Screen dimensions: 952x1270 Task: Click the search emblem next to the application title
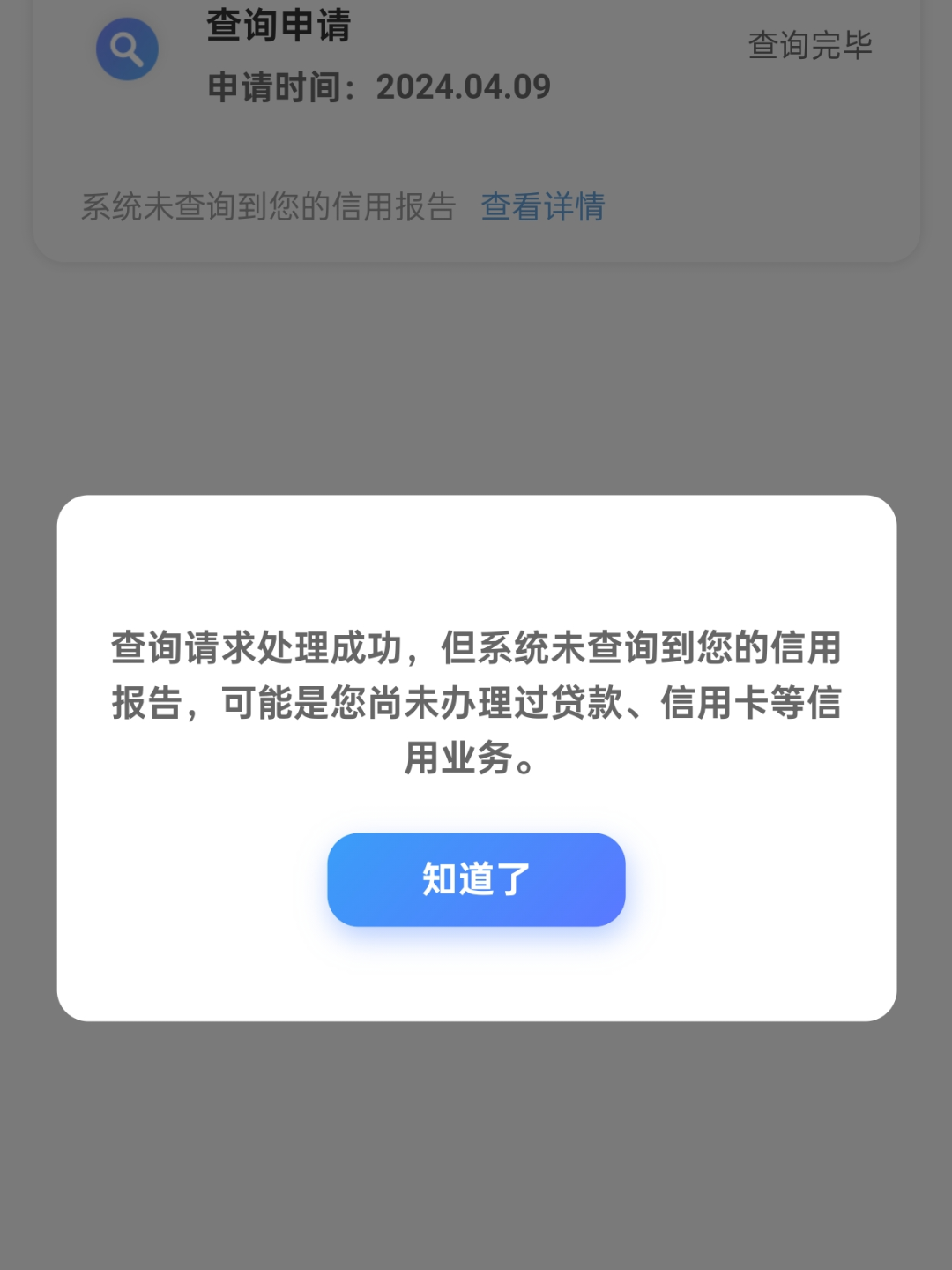point(127,49)
